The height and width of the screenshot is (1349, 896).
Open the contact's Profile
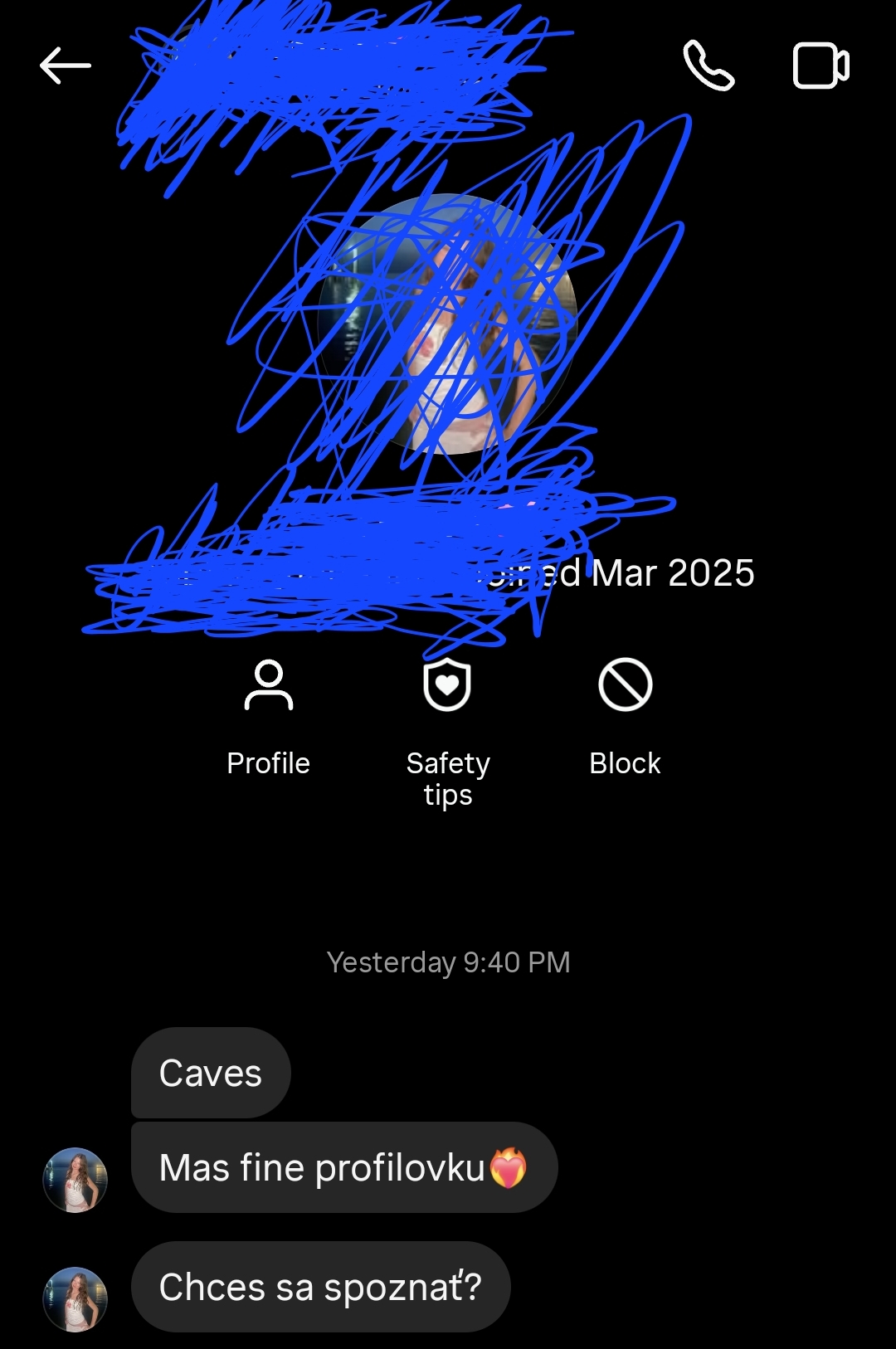268,714
